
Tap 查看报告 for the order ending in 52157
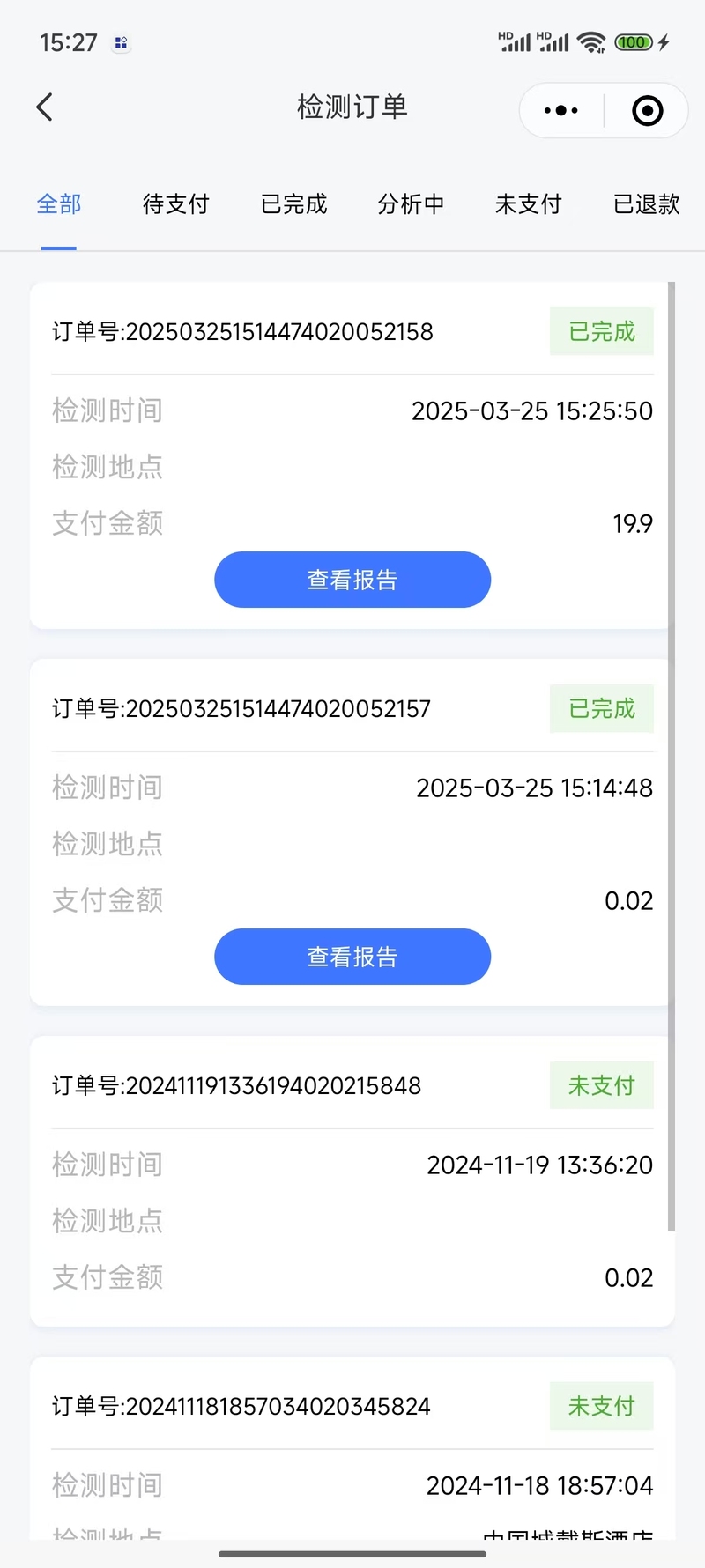pyautogui.click(x=352, y=957)
